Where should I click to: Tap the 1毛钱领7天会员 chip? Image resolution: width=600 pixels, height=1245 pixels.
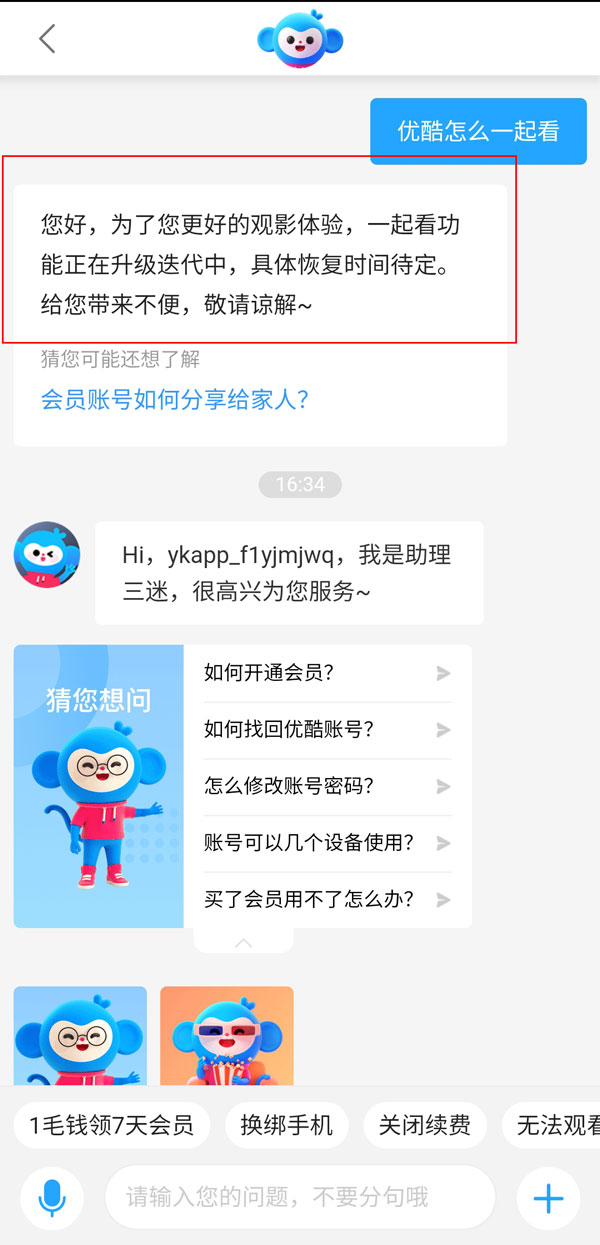(111, 1125)
